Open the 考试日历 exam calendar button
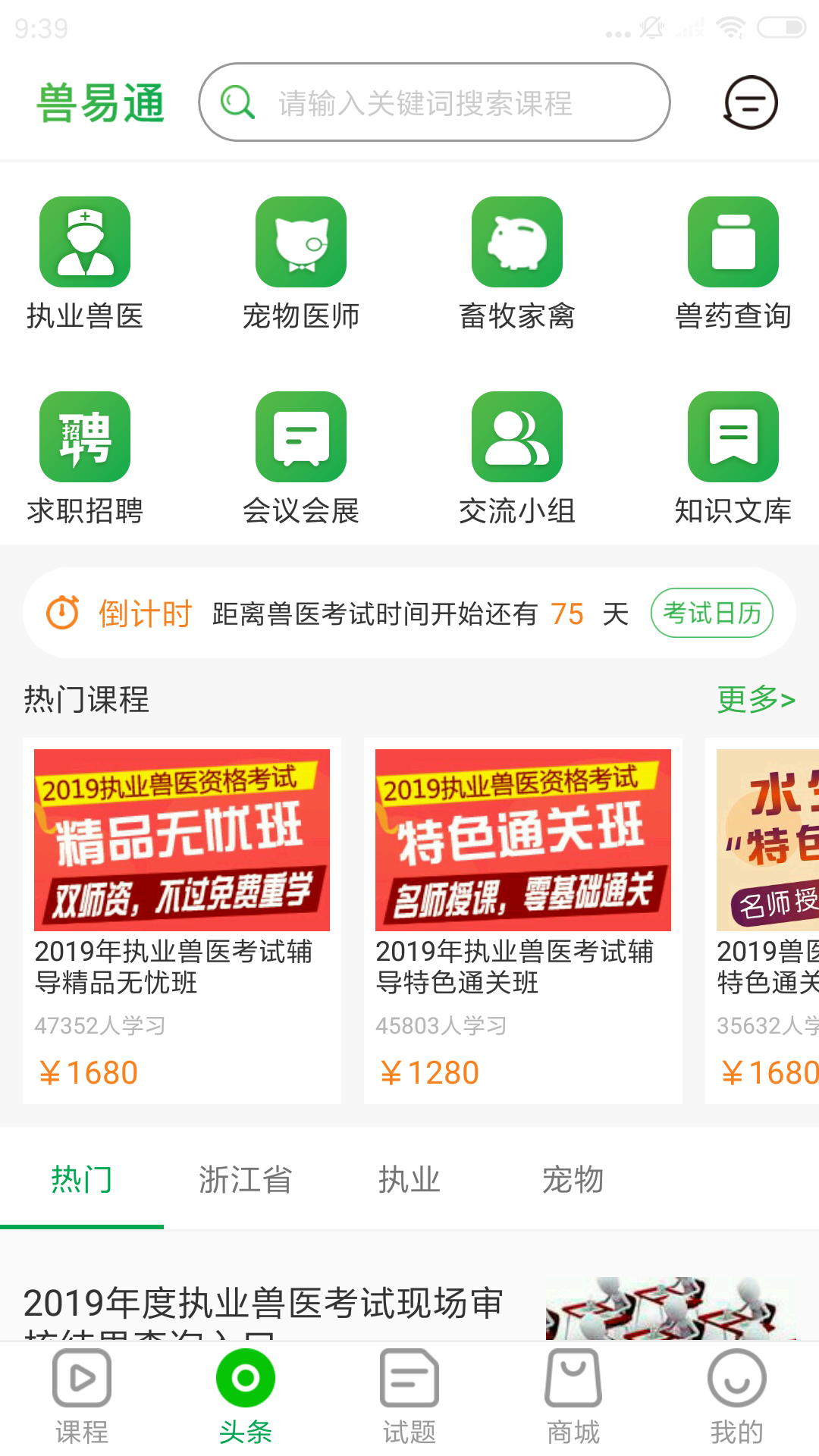 [x=711, y=613]
